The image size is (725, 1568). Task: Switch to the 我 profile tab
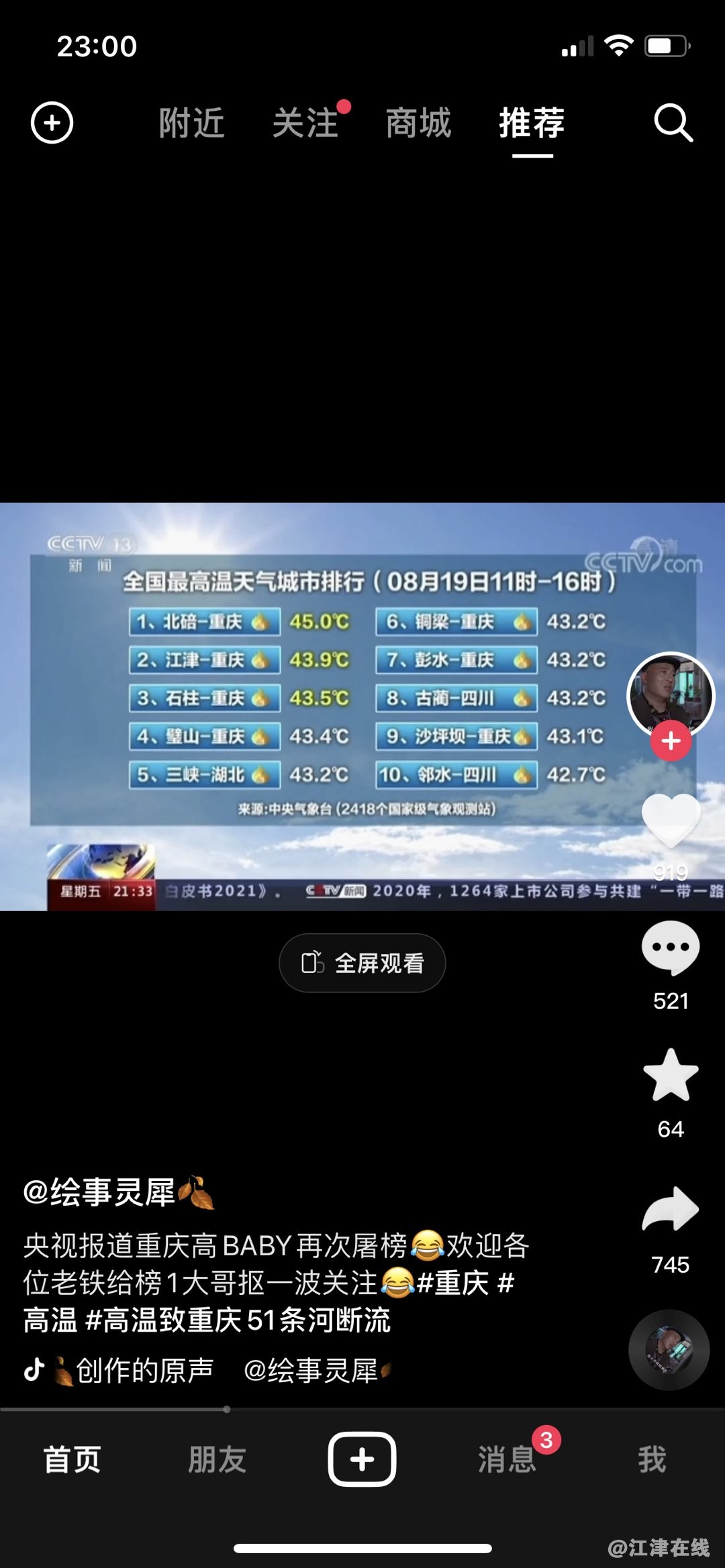652,1460
